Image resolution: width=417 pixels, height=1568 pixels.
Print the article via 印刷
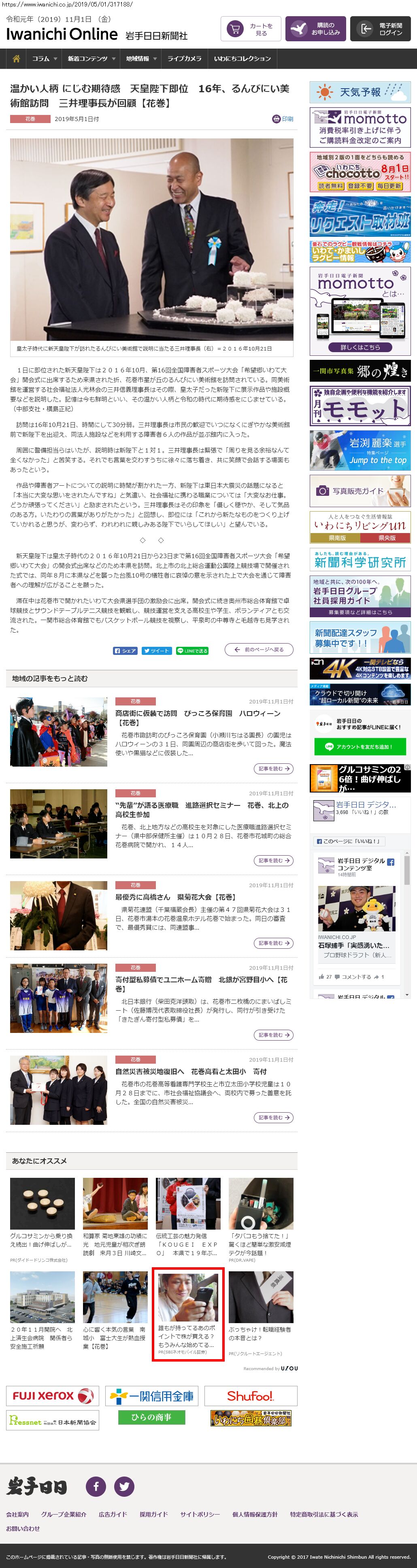[x=283, y=119]
